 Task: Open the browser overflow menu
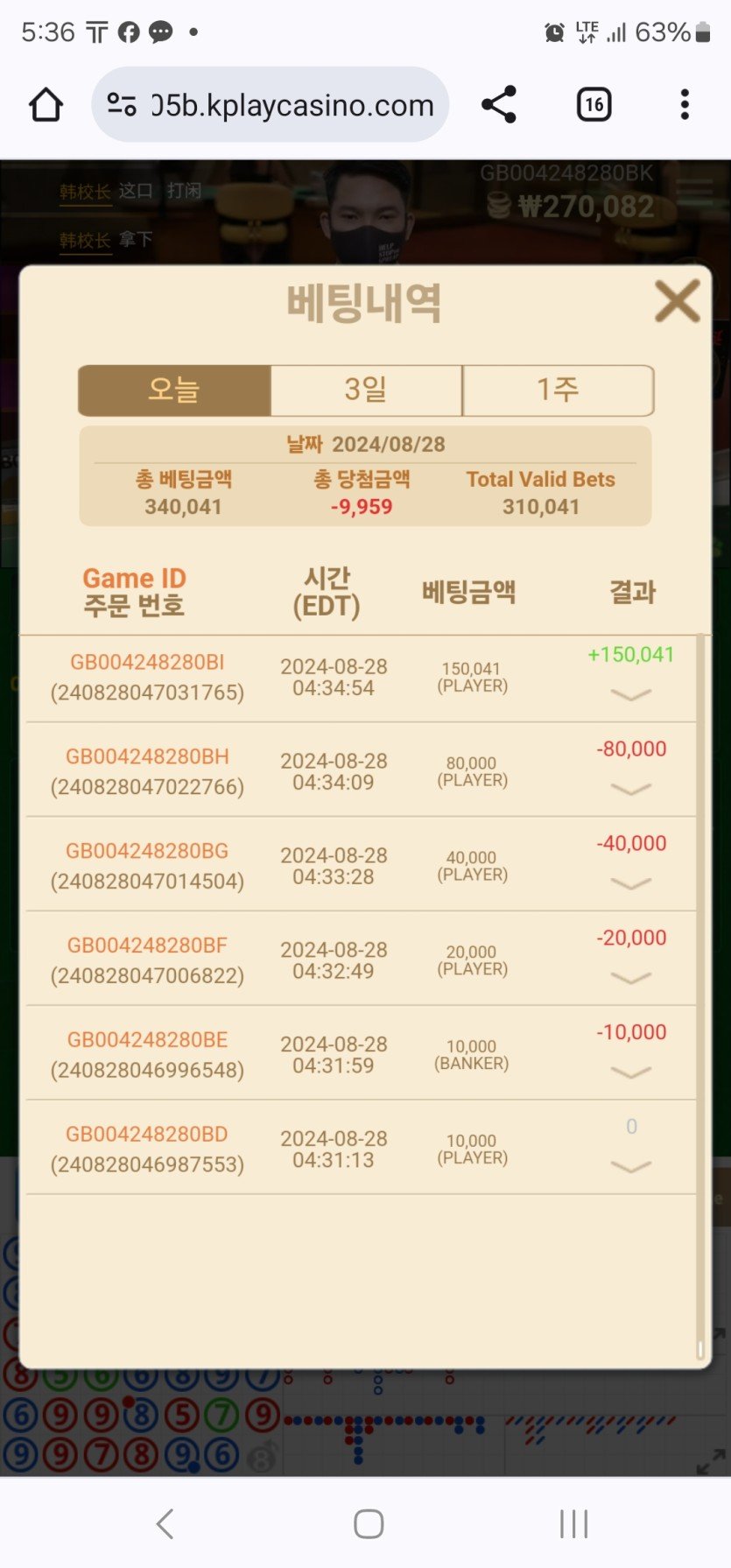pyautogui.click(x=685, y=105)
